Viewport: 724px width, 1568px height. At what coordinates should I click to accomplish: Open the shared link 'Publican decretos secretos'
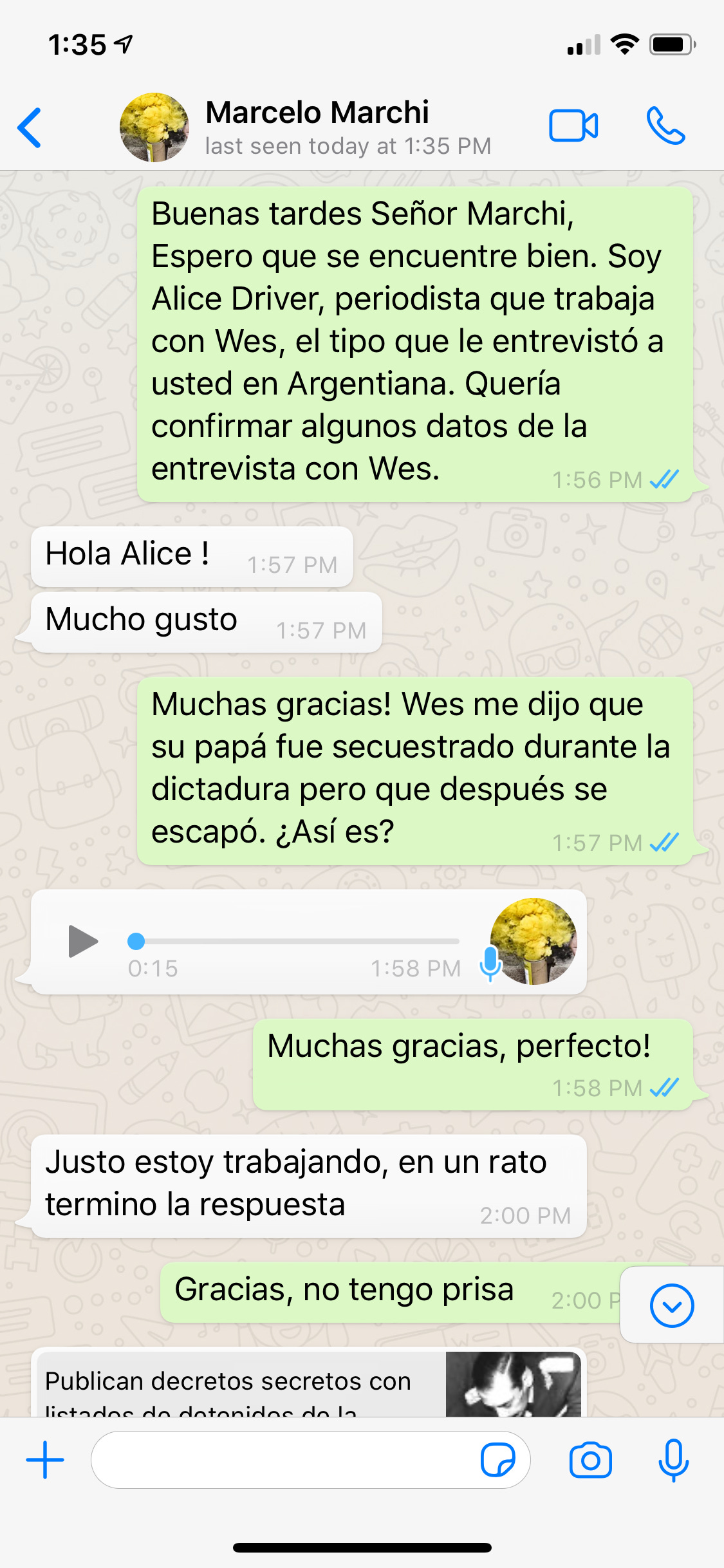click(x=309, y=1383)
